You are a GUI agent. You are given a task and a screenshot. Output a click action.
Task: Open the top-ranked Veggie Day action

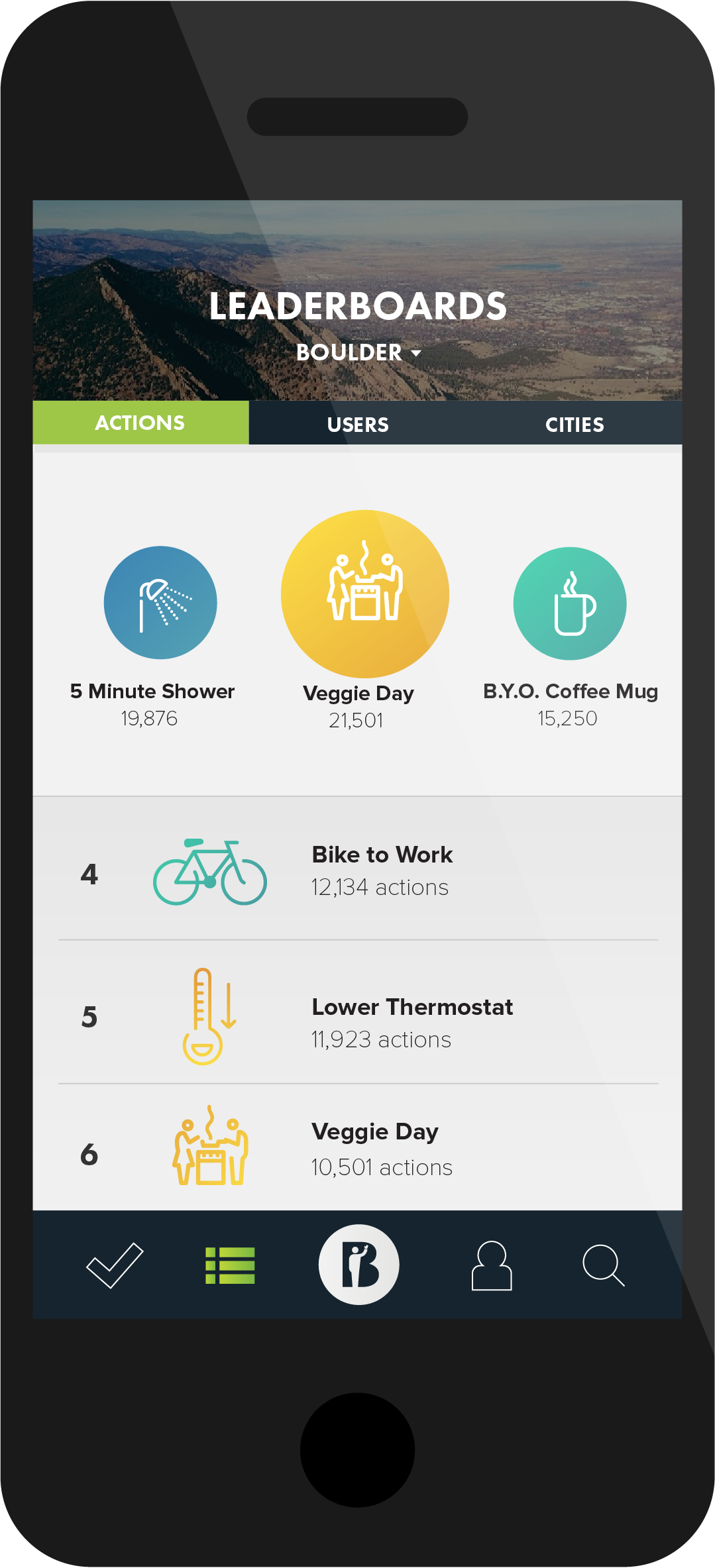point(364,594)
